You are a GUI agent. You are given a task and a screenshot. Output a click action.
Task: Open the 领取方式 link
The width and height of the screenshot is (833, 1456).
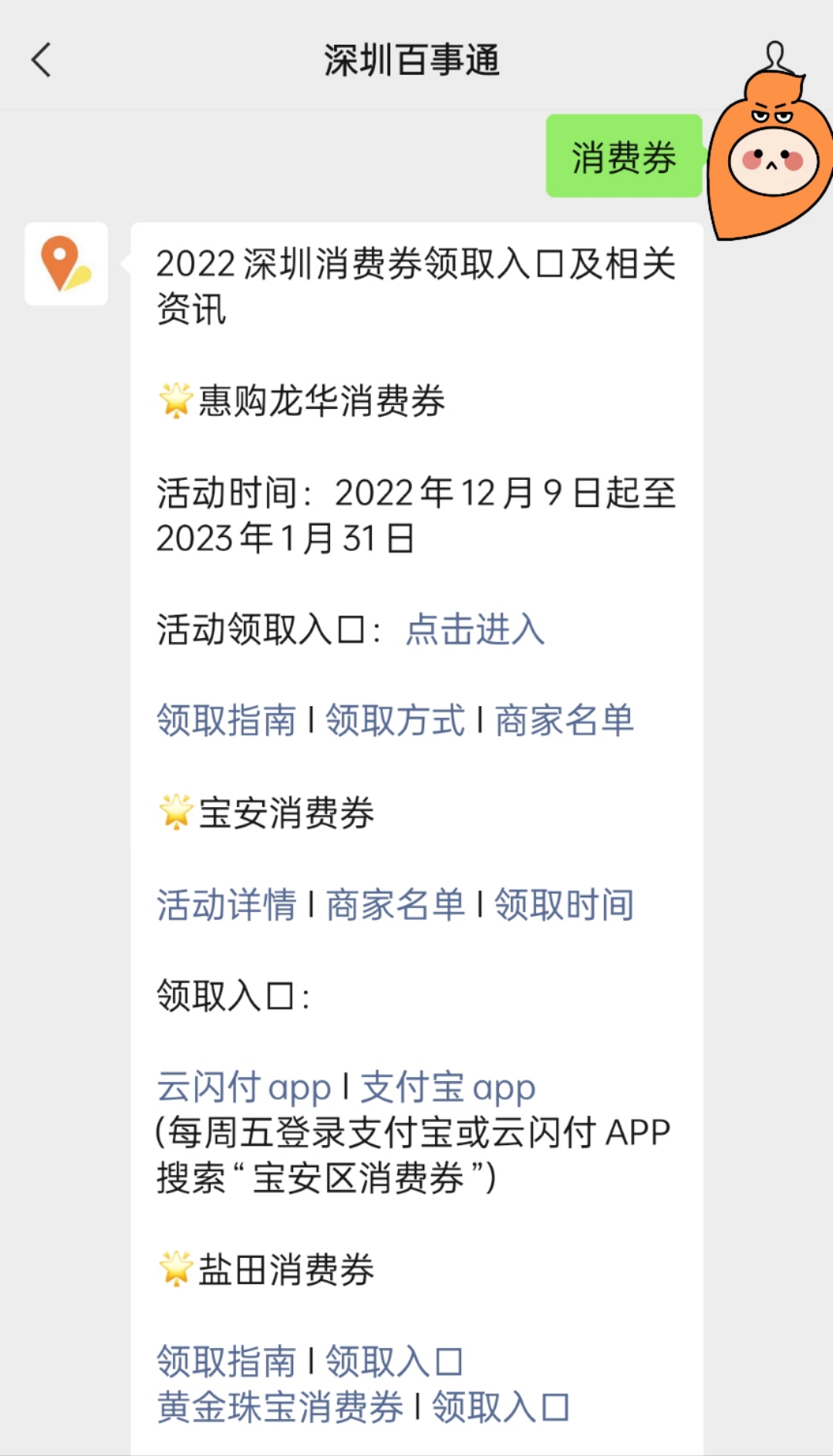click(x=395, y=720)
